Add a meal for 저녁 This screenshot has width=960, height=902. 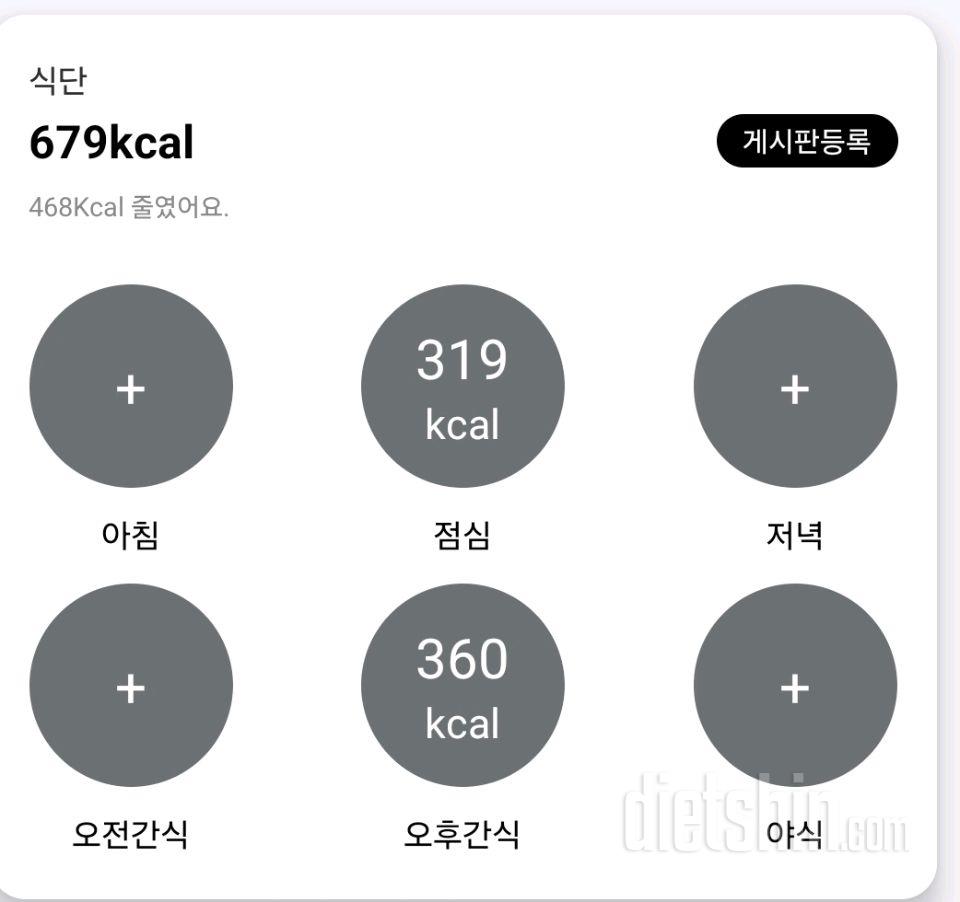794,387
